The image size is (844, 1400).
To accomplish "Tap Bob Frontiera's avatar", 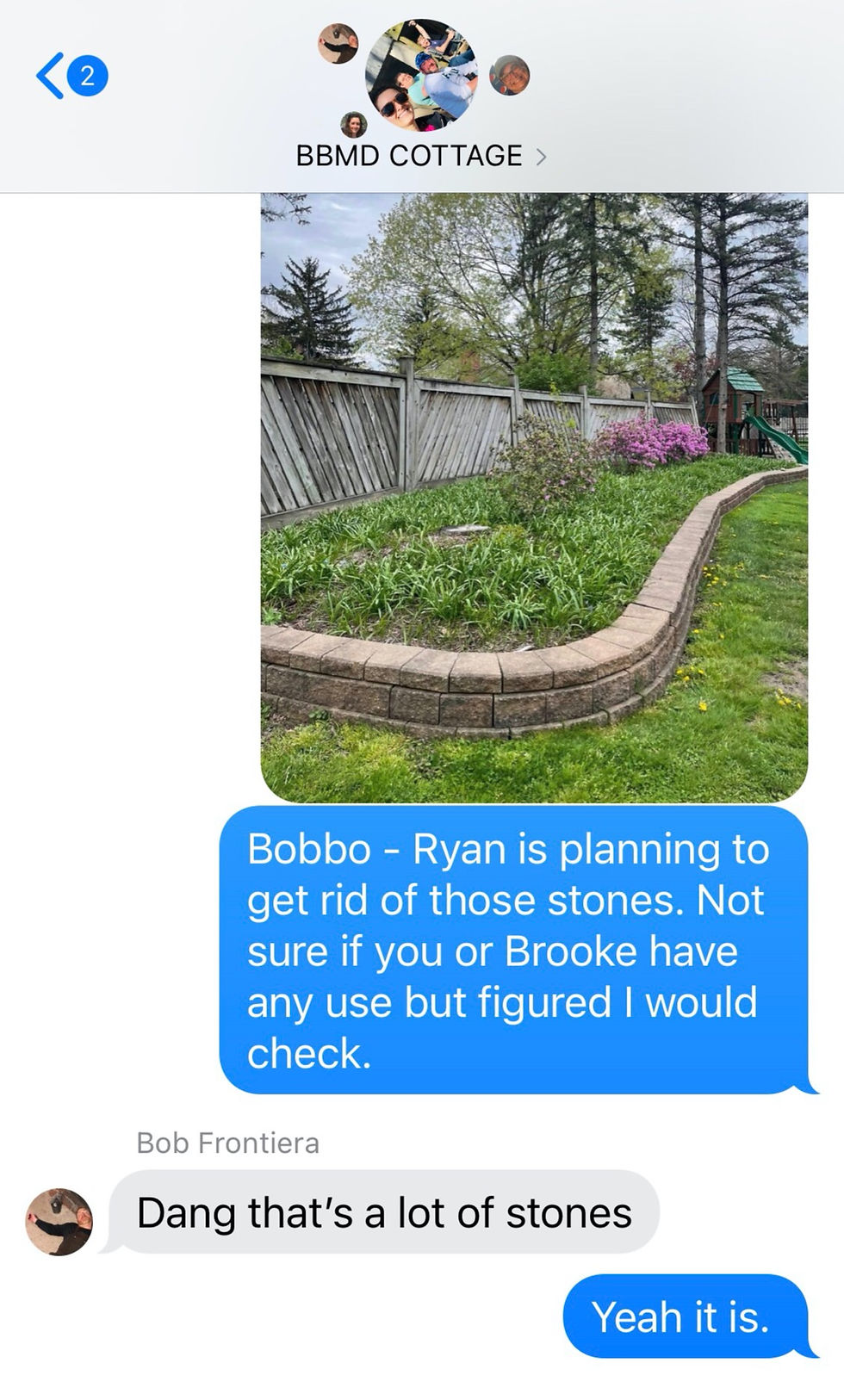I will (x=59, y=1222).
